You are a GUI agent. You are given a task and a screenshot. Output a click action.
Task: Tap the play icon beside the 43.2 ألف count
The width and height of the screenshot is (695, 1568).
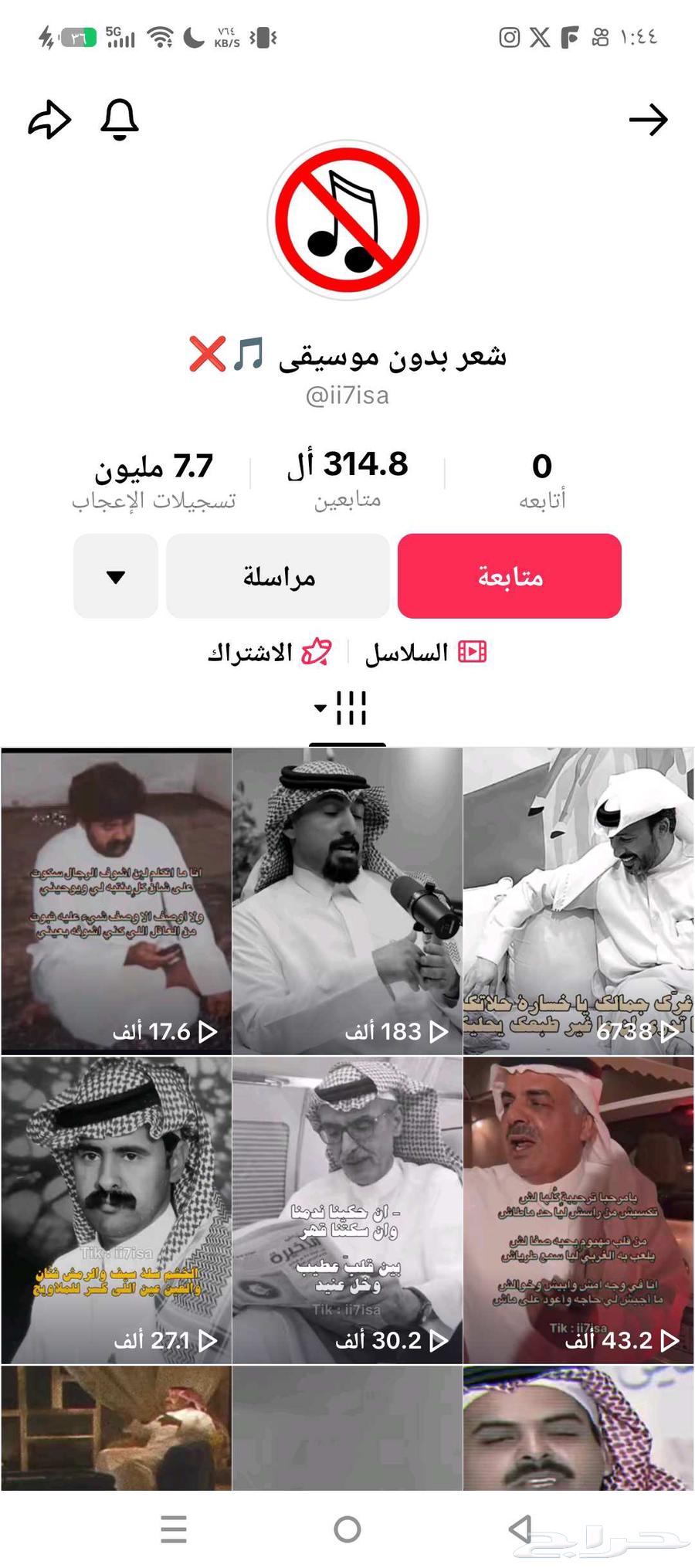tap(670, 1340)
